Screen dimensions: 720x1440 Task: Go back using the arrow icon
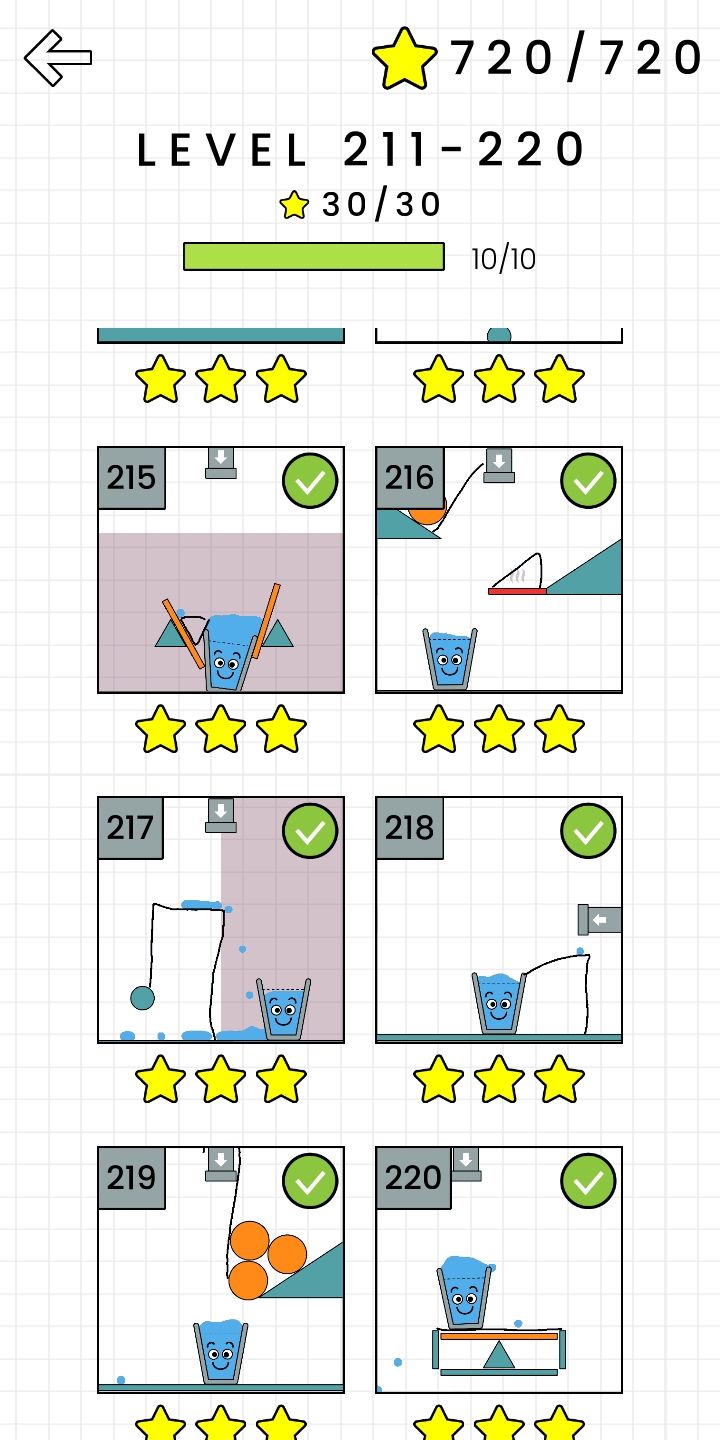[58, 58]
